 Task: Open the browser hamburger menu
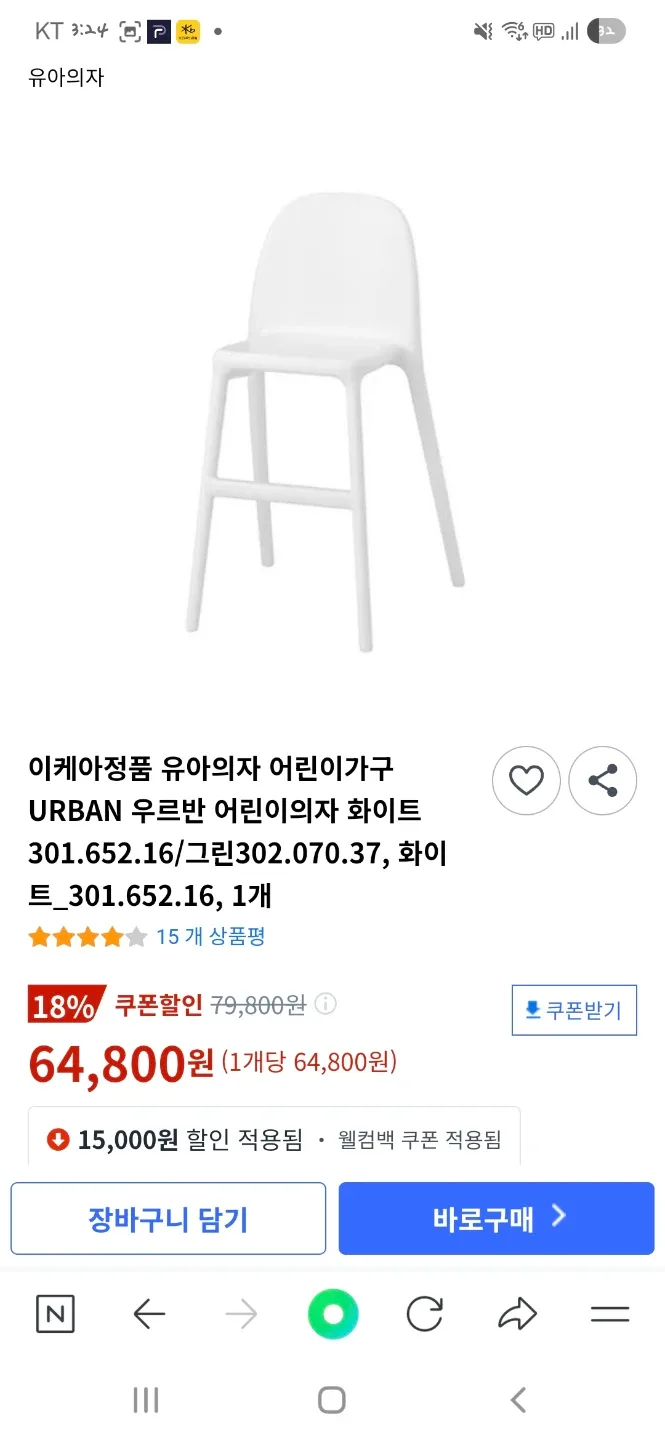[x=609, y=1314]
